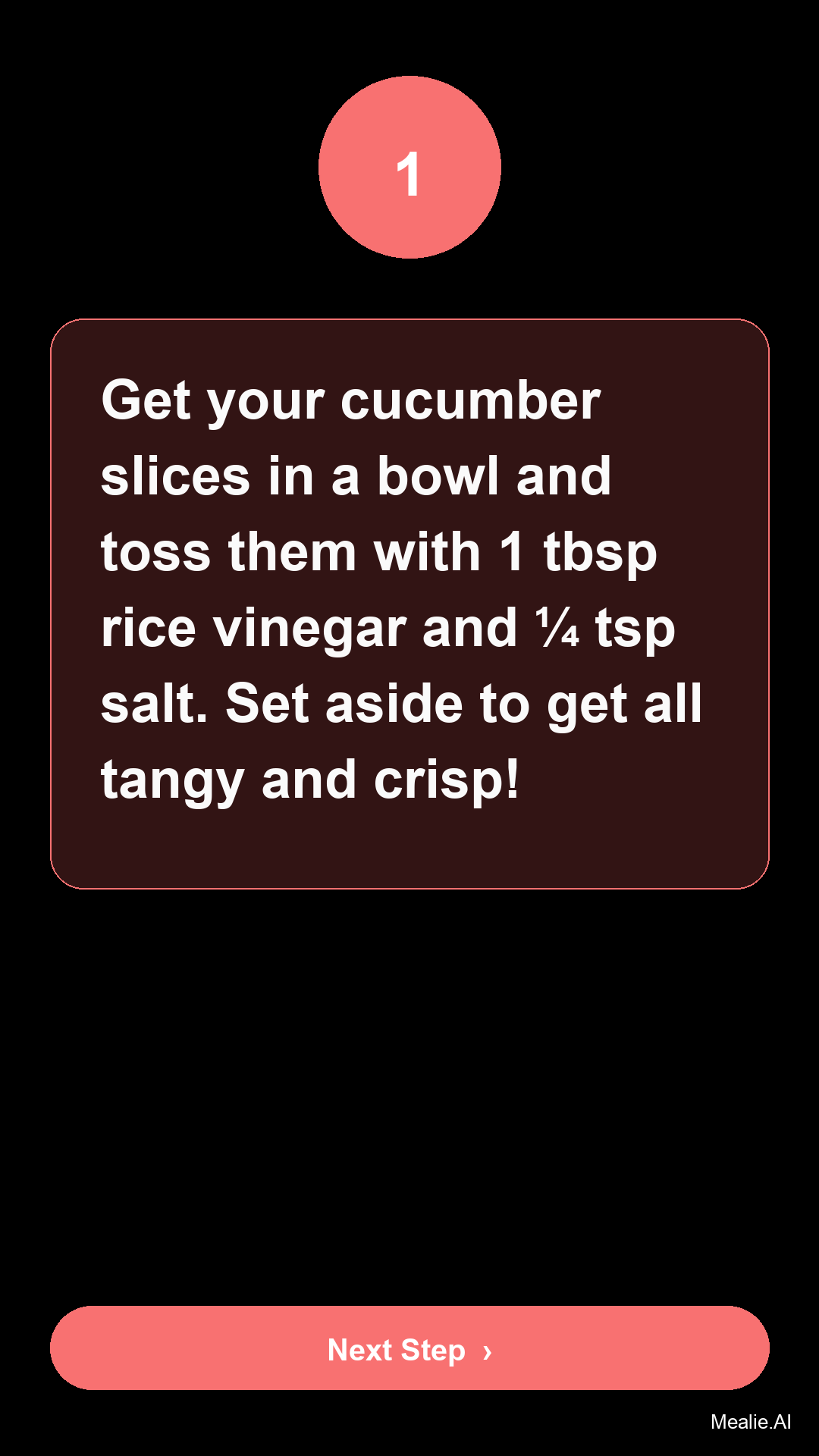819x1456 pixels.
Task: Click the dark recipe instruction panel
Action: (x=409, y=603)
